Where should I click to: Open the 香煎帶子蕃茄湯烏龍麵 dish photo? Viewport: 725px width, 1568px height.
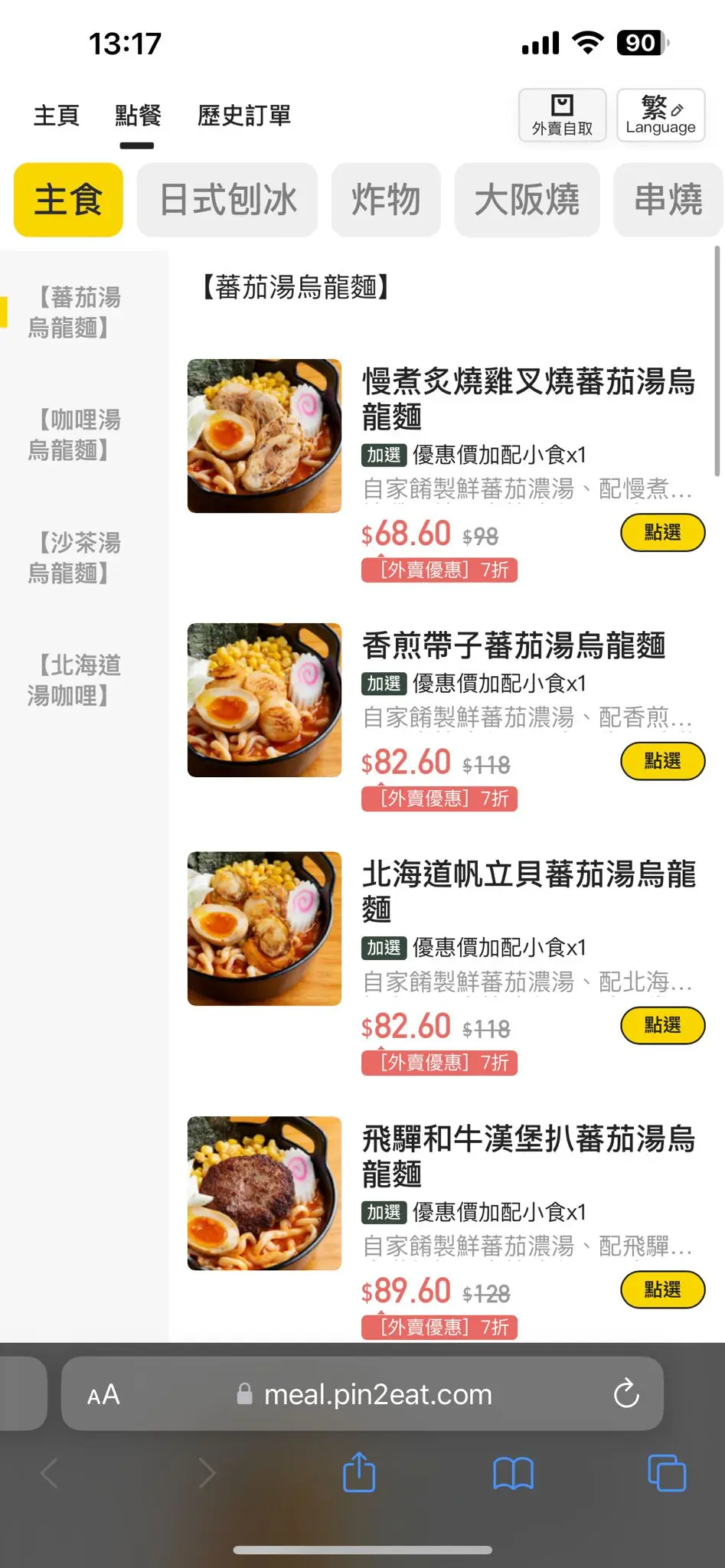[x=264, y=700]
